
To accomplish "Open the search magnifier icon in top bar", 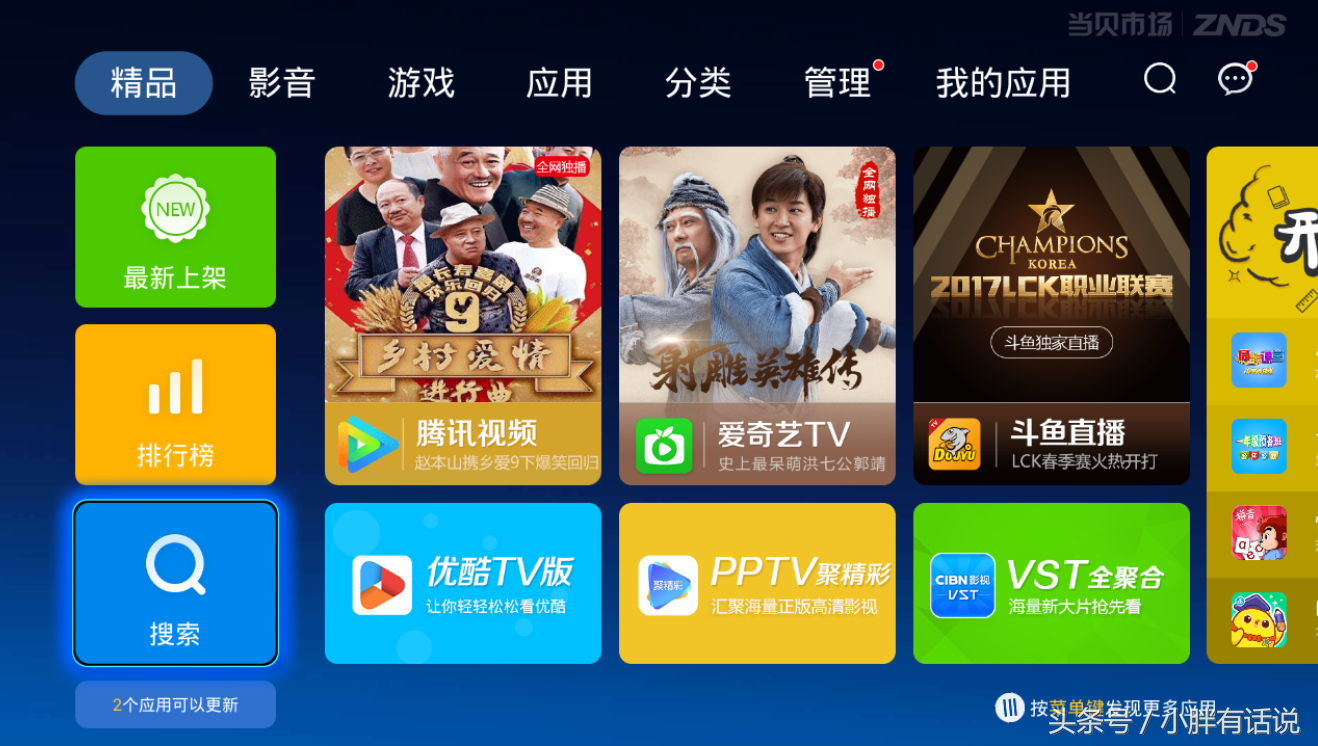I will coord(1159,79).
